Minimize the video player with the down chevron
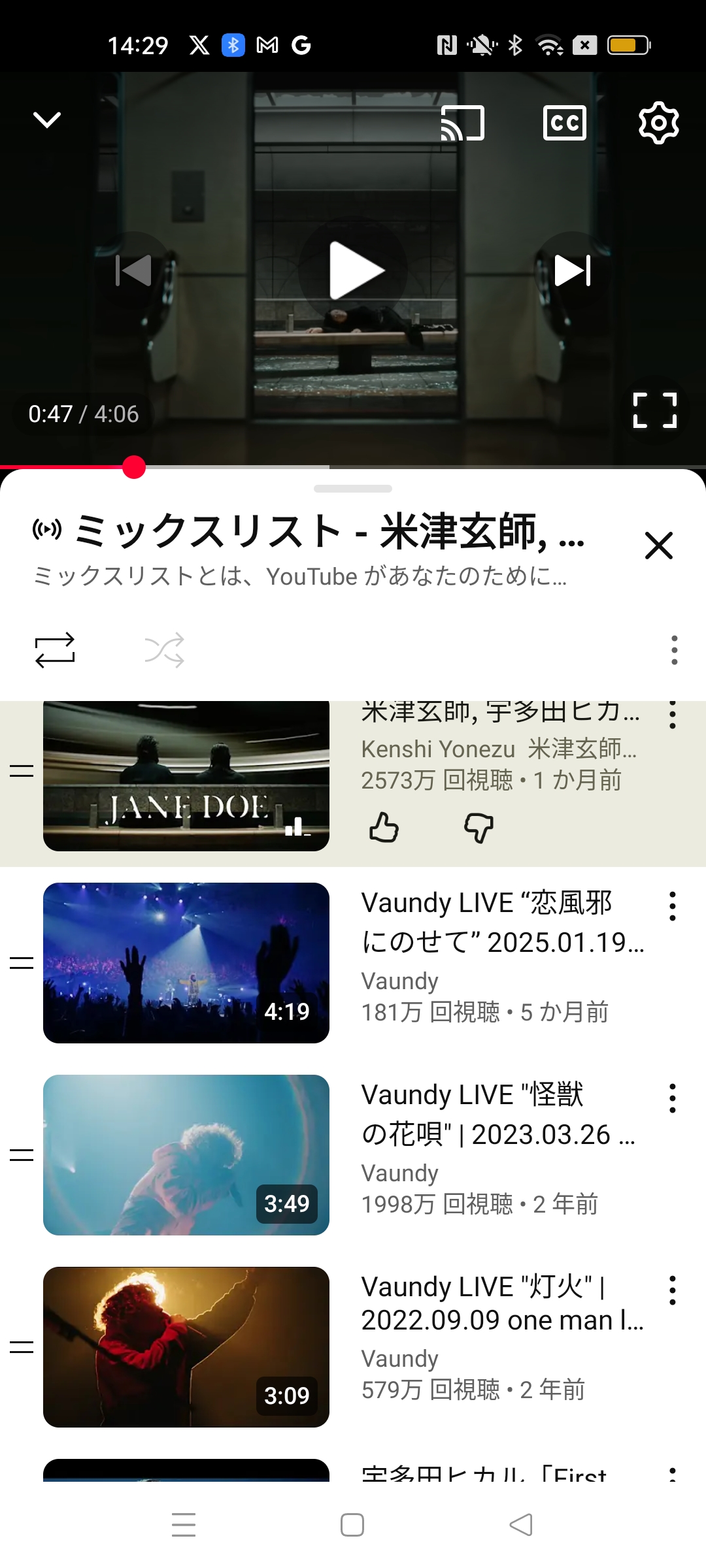The image size is (706, 1568). pyautogui.click(x=47, y=120)
